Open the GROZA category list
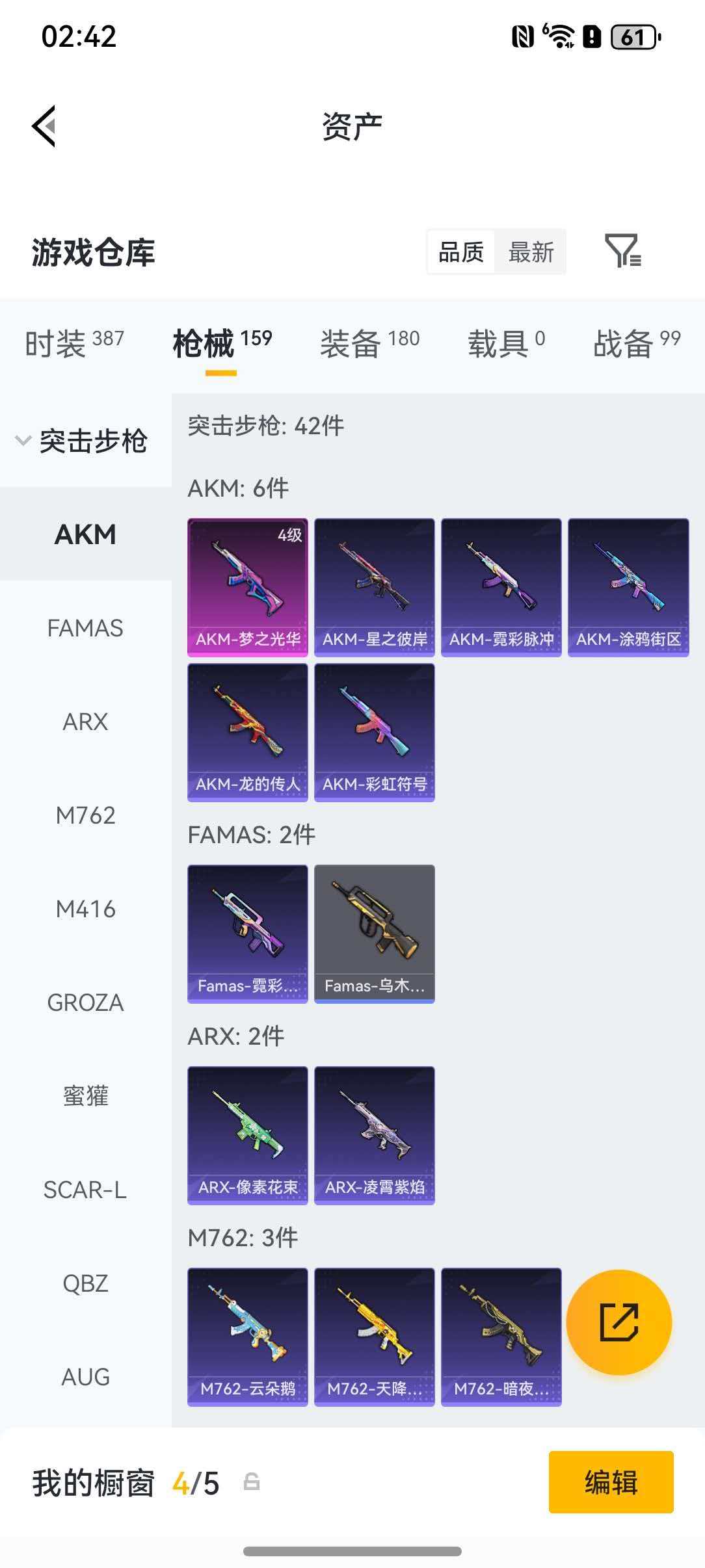Image resolution: width=705 pixels, height=1568 pixels. [x=85, y=1002]
